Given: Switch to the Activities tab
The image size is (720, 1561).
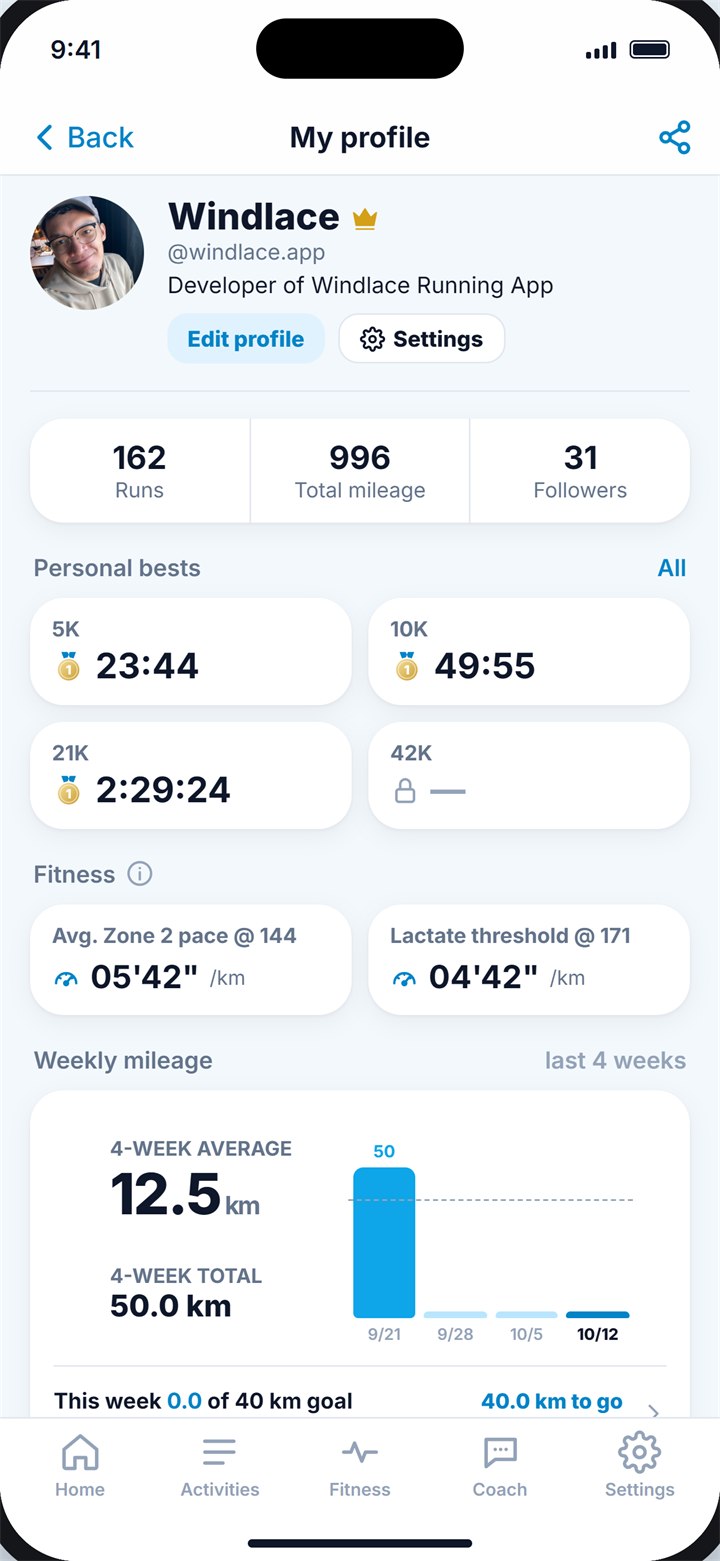Looking at the screenshot, I should 220,1466.
